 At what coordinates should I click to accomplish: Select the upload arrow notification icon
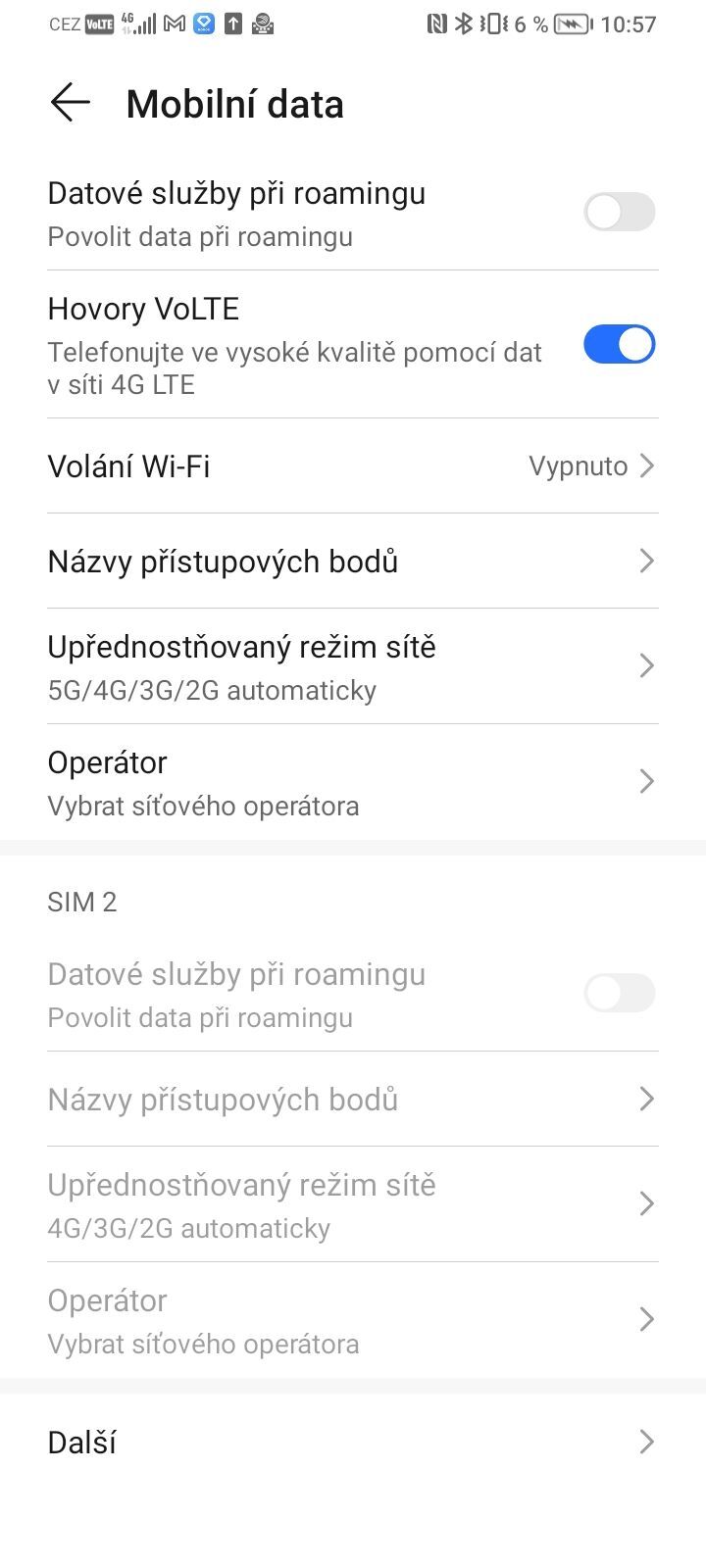click(232, 24)
